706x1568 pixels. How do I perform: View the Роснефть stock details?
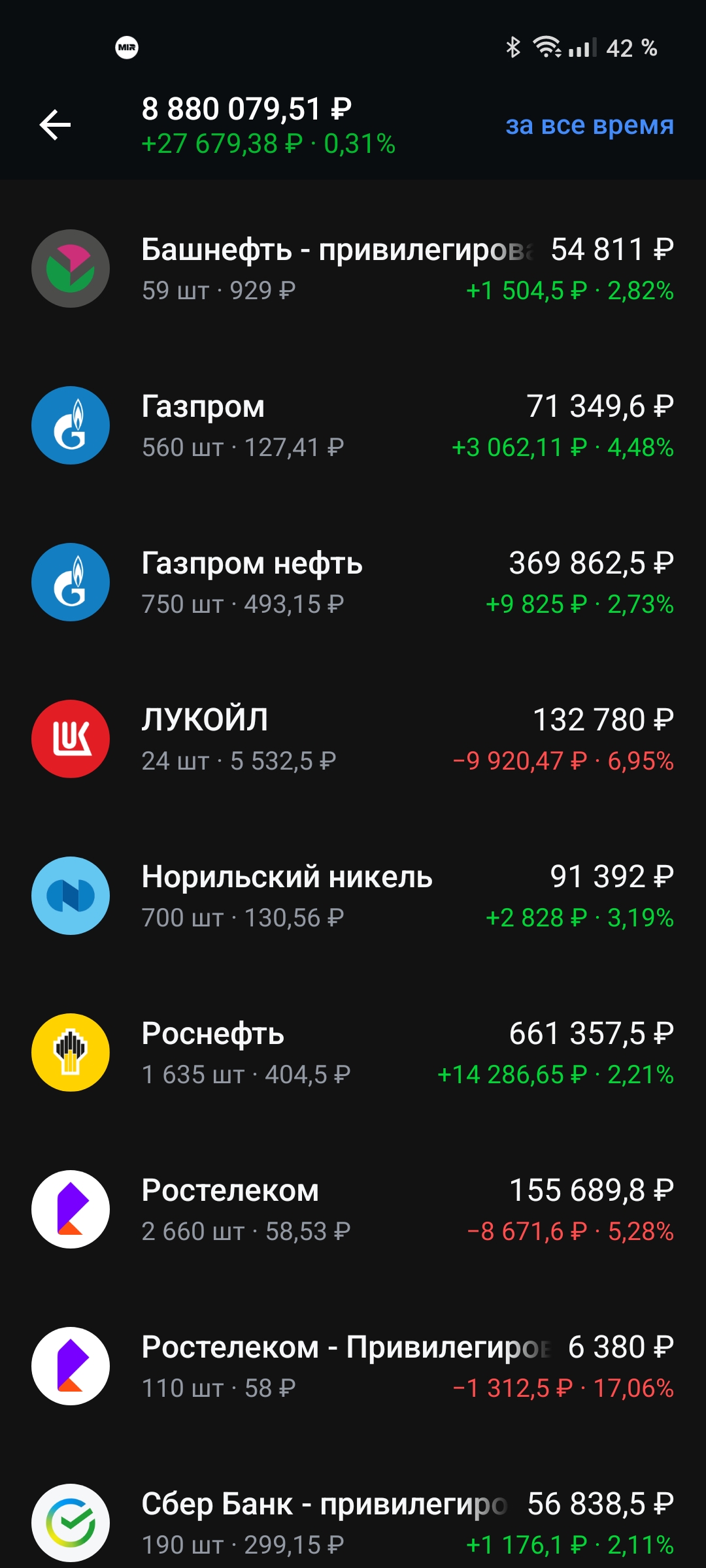click(x=353, y=1053)
